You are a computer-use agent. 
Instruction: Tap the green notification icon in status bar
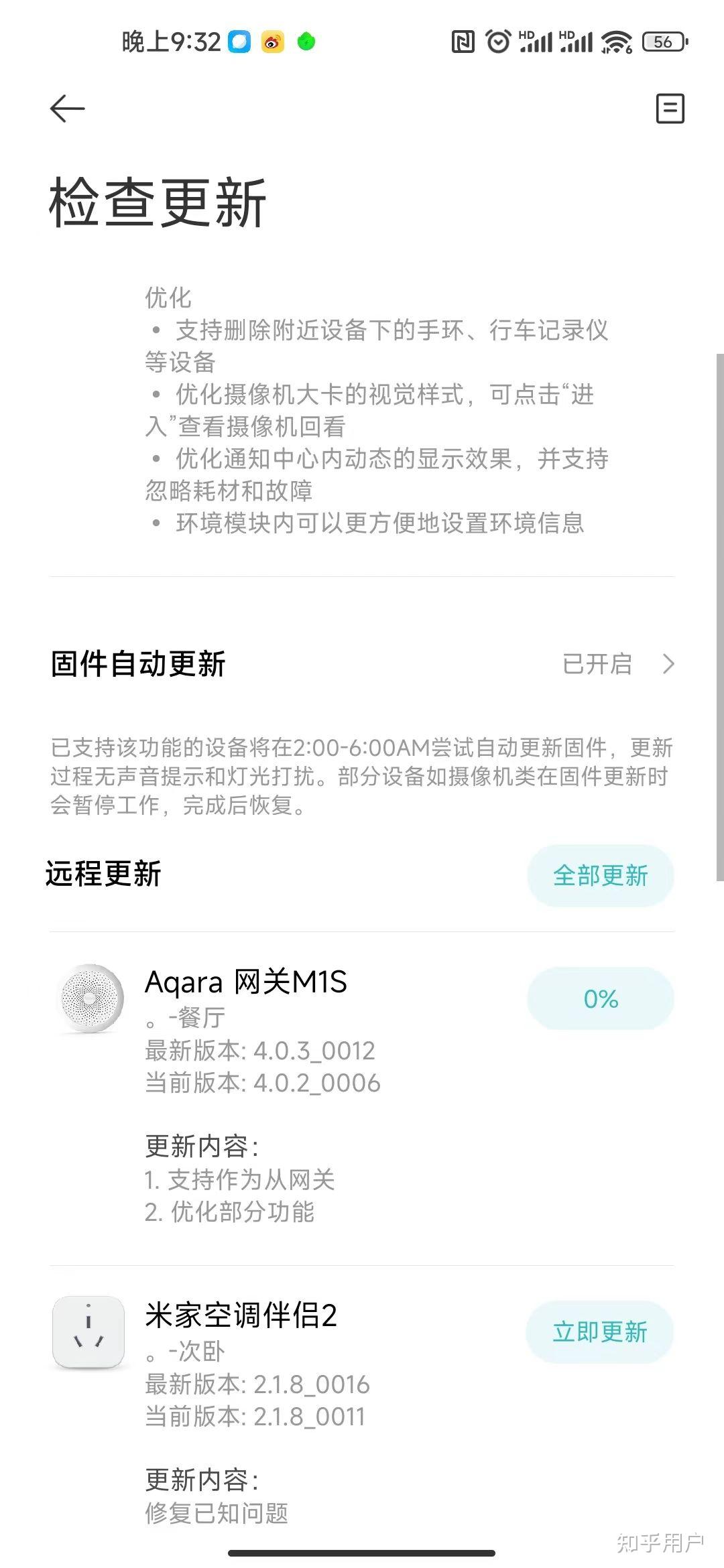pyautogui.click(x=307, y=42)
